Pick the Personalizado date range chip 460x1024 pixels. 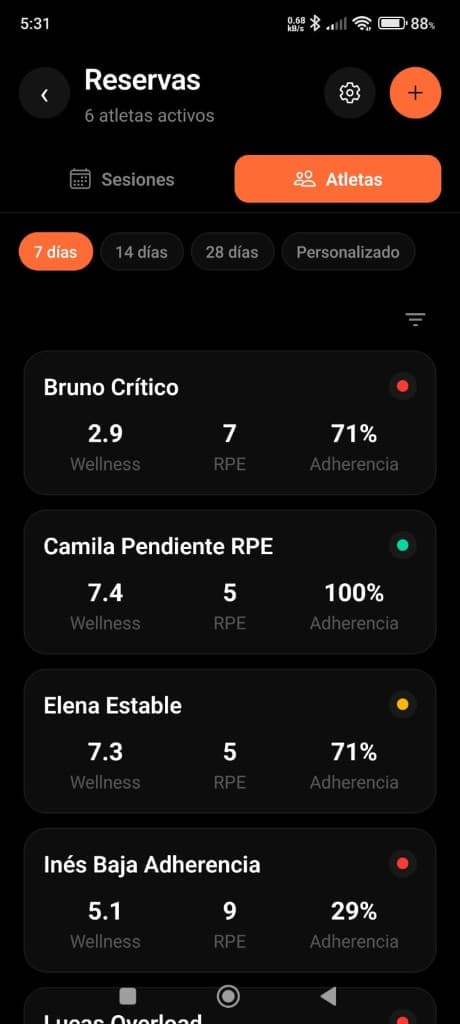coord(348,251)
